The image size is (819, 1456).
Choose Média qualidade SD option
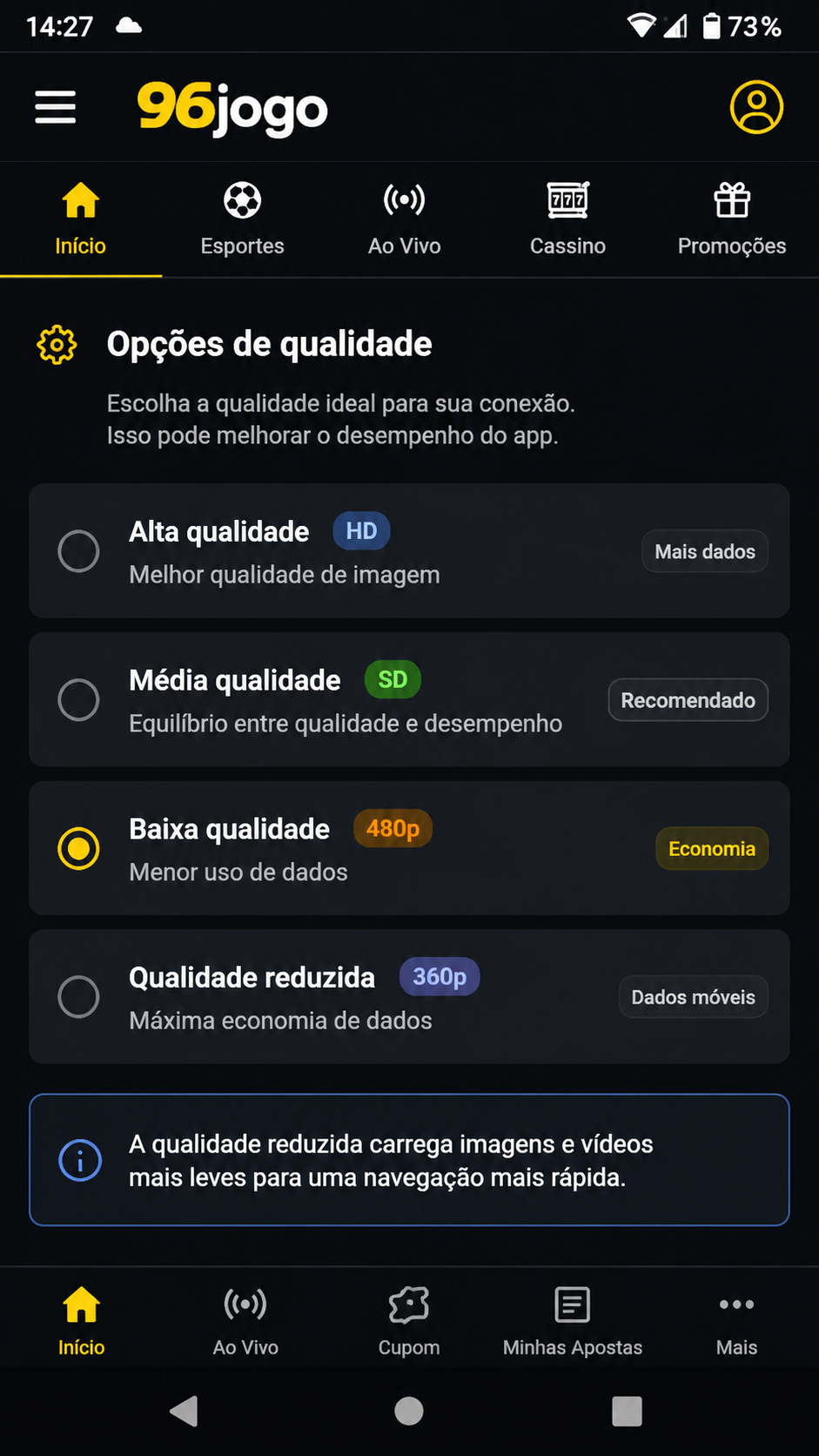409,700
